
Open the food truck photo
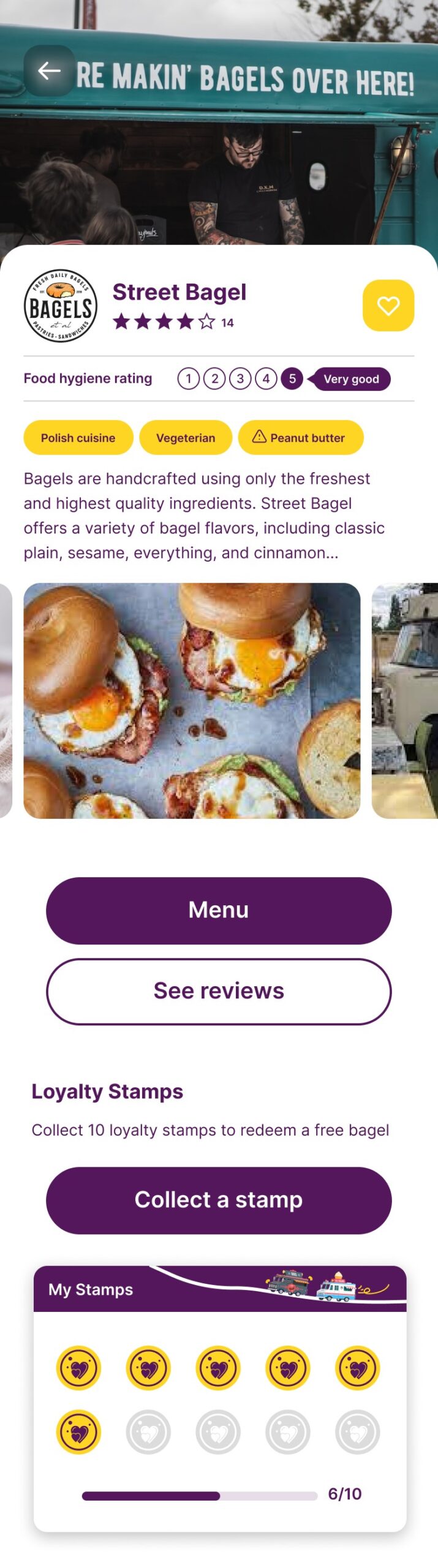[406, 700]
